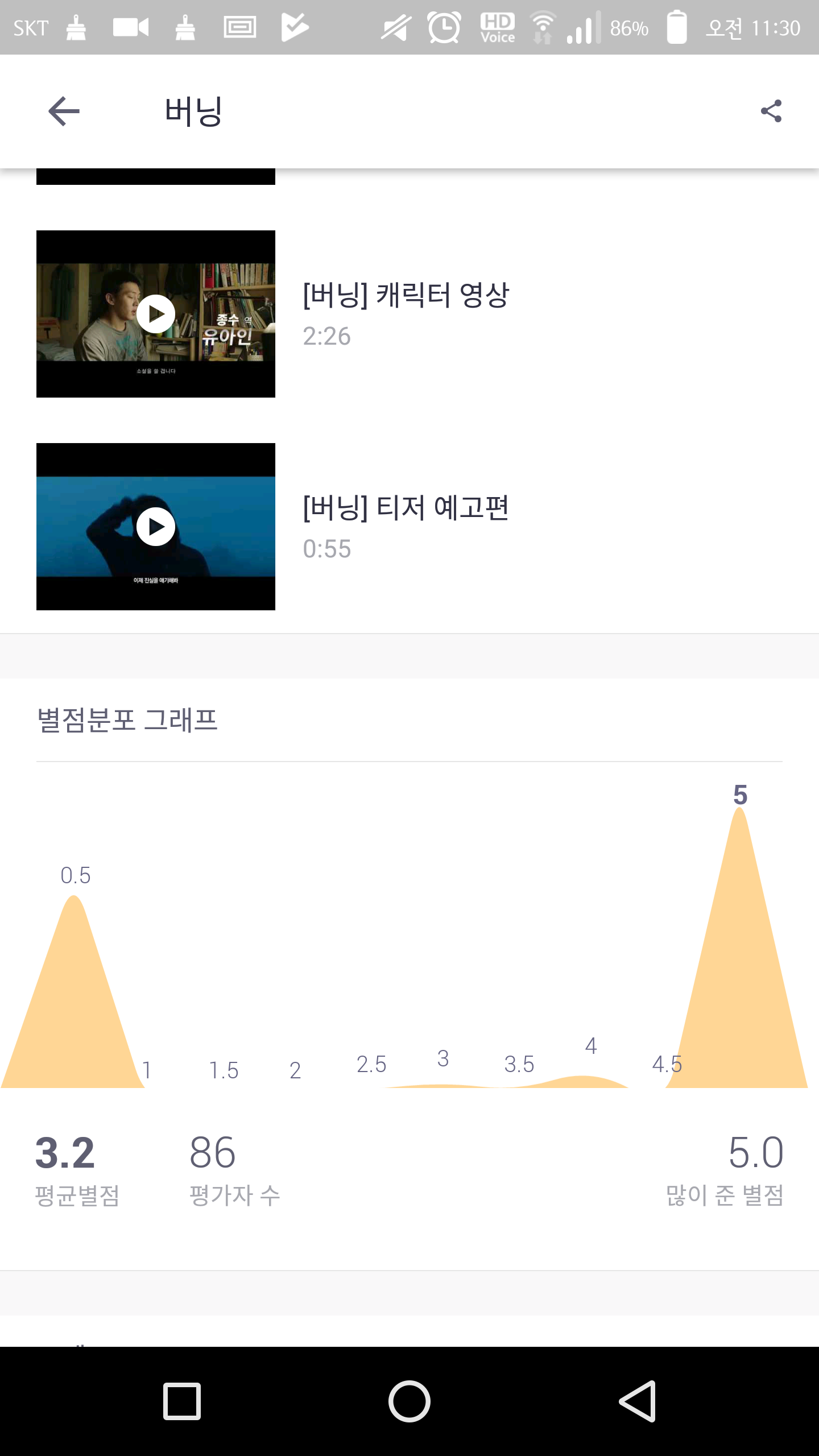Play the [버닝] 캐릭터 영상 video
Viewport: 819px width, 1456px height.
156,314
